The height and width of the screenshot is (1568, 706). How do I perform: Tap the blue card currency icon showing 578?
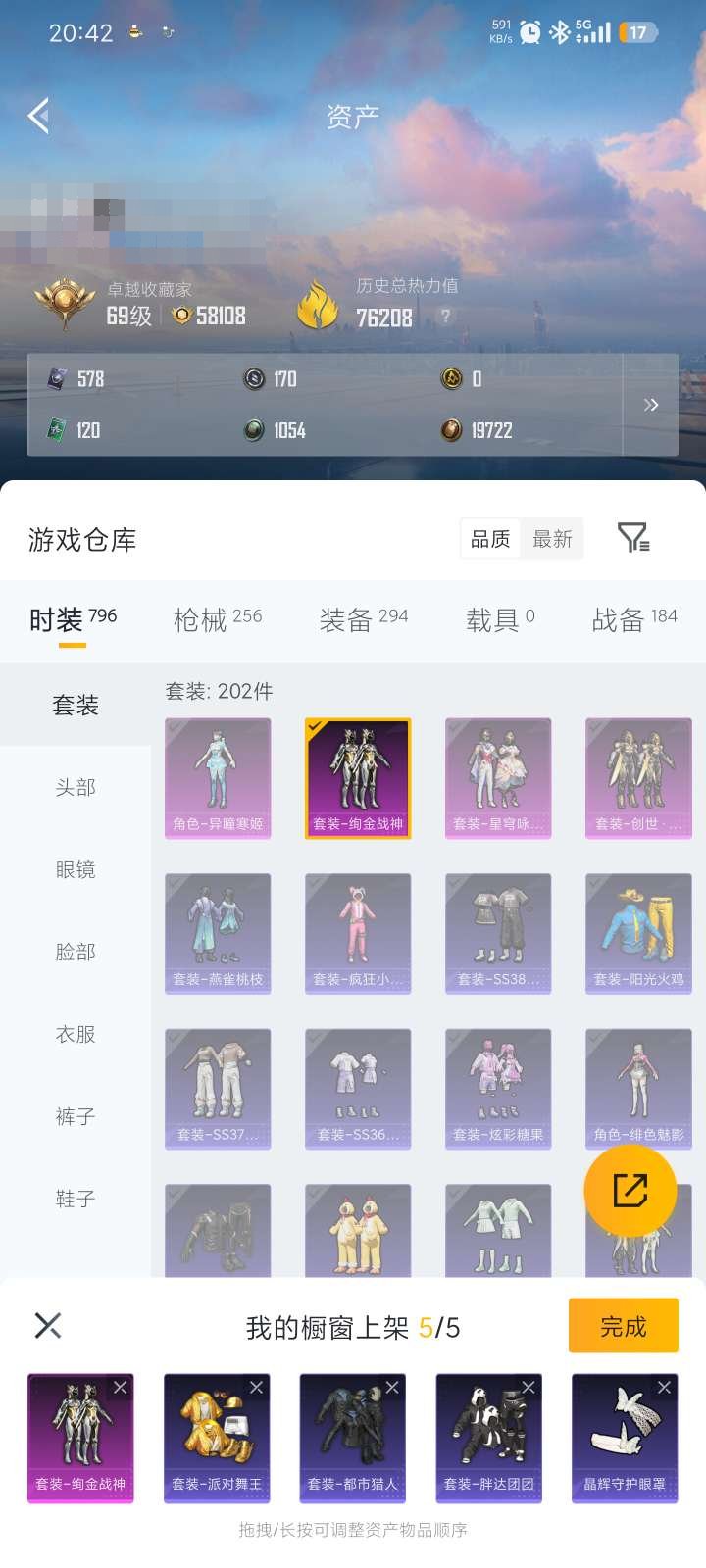pos(56,379)
